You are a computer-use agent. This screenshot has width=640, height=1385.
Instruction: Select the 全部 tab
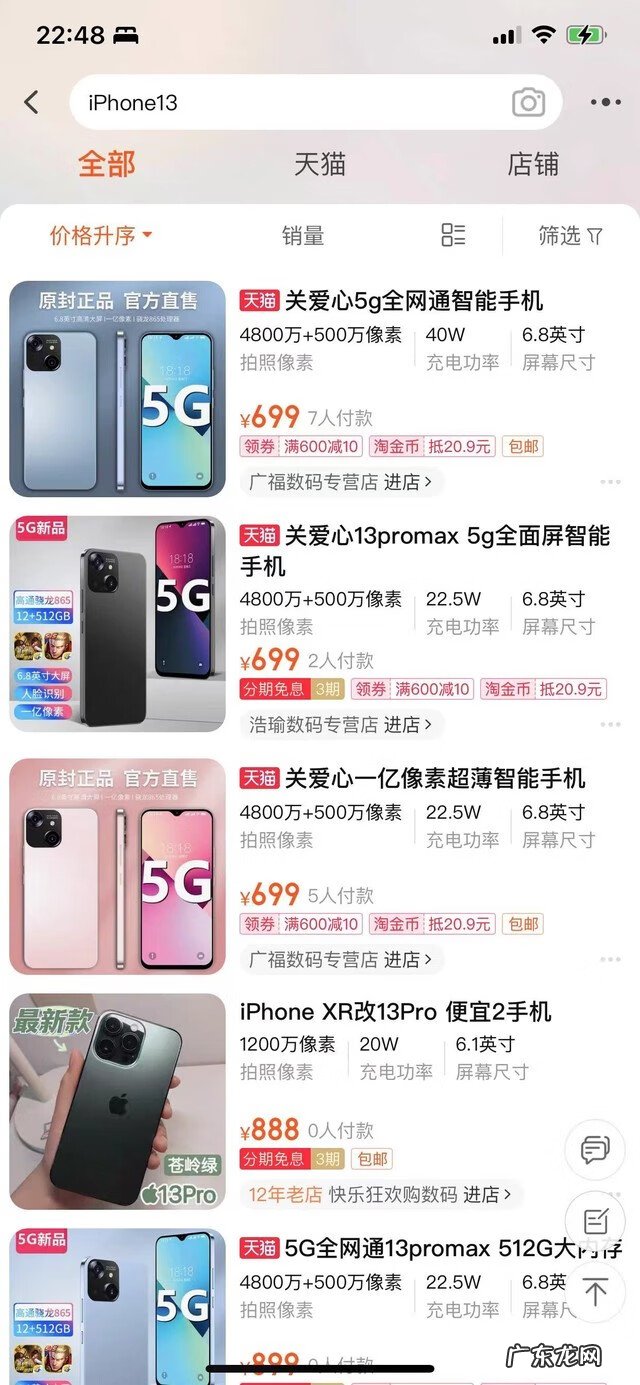pos(107,164)
